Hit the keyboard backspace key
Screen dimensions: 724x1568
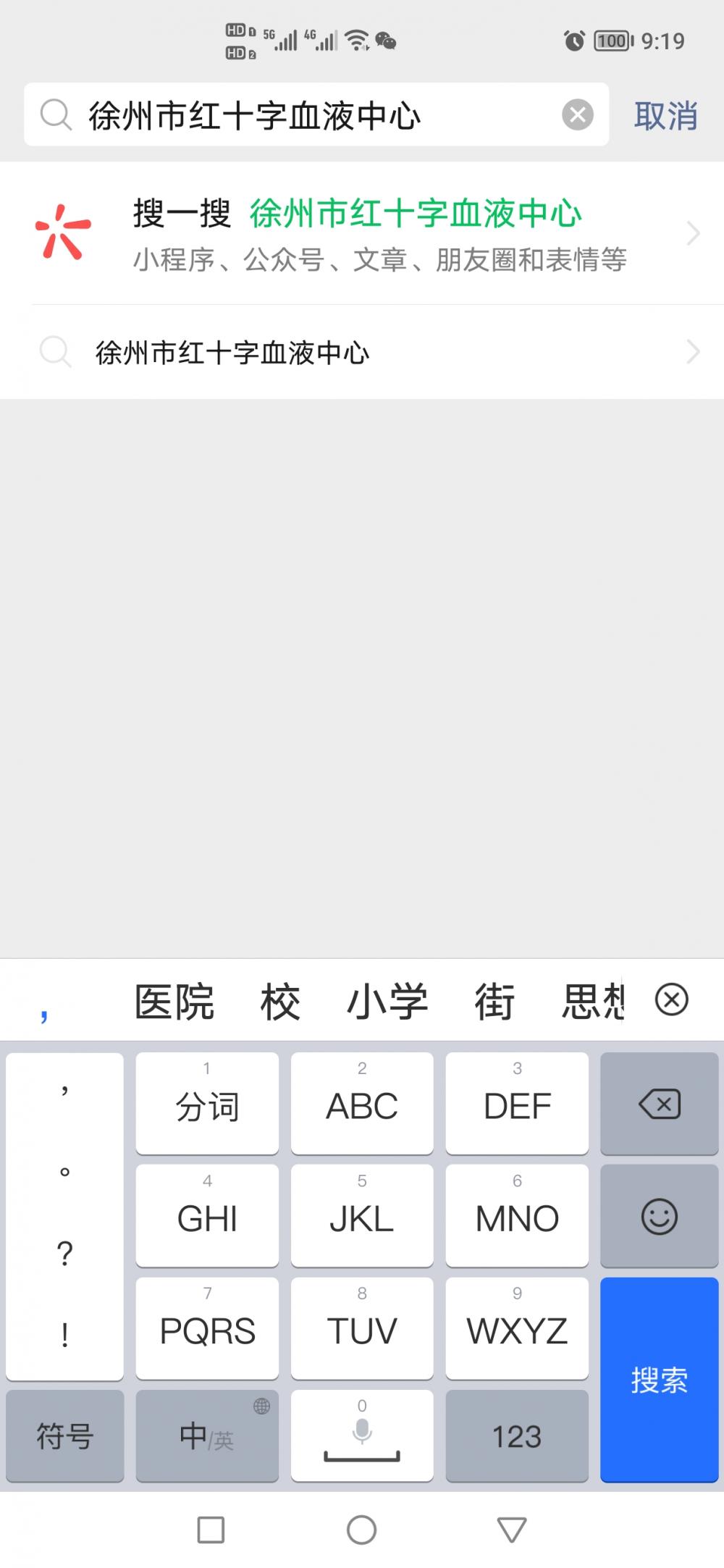(x=659, y=1104)
